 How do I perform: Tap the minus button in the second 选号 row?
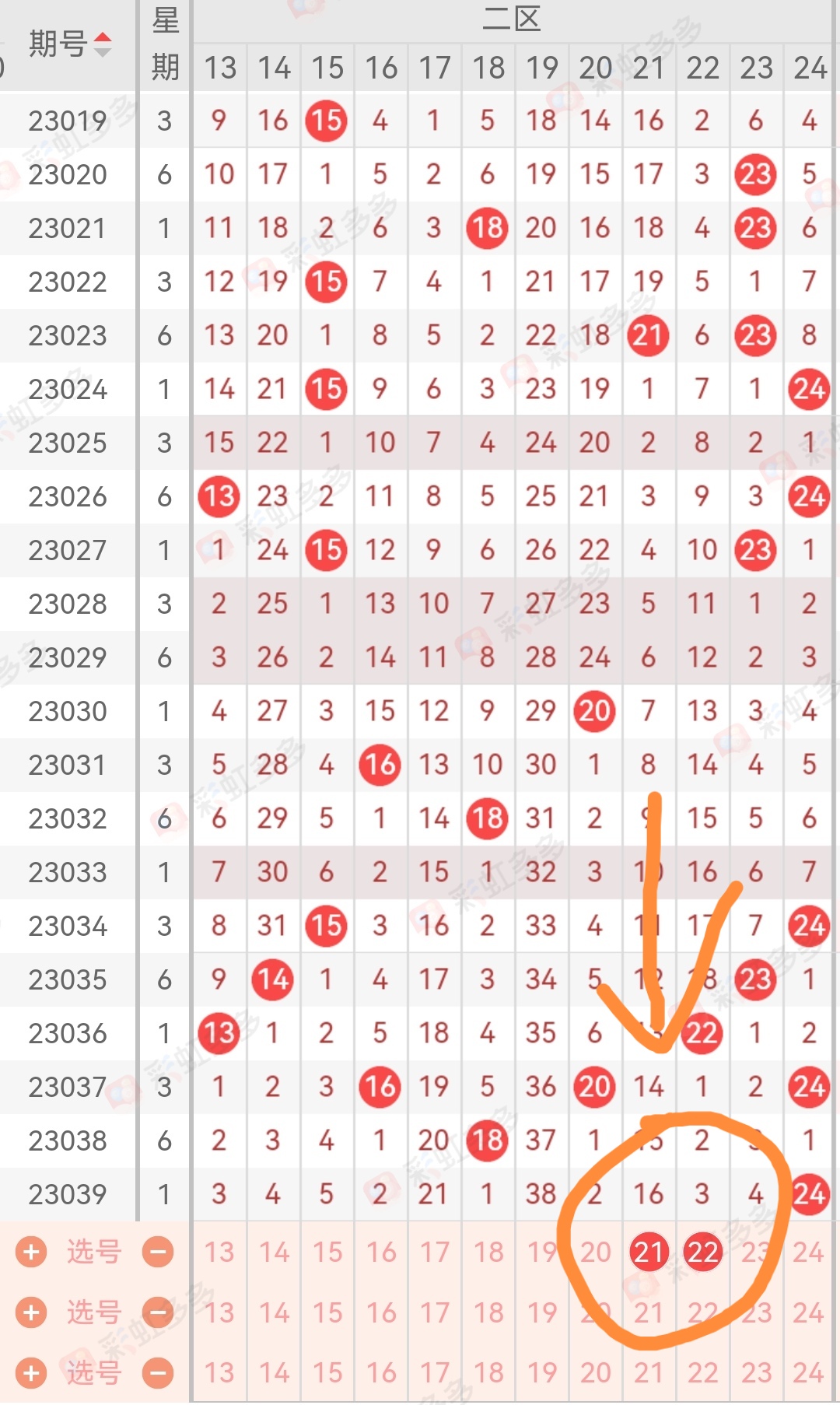click(158, 1313)
